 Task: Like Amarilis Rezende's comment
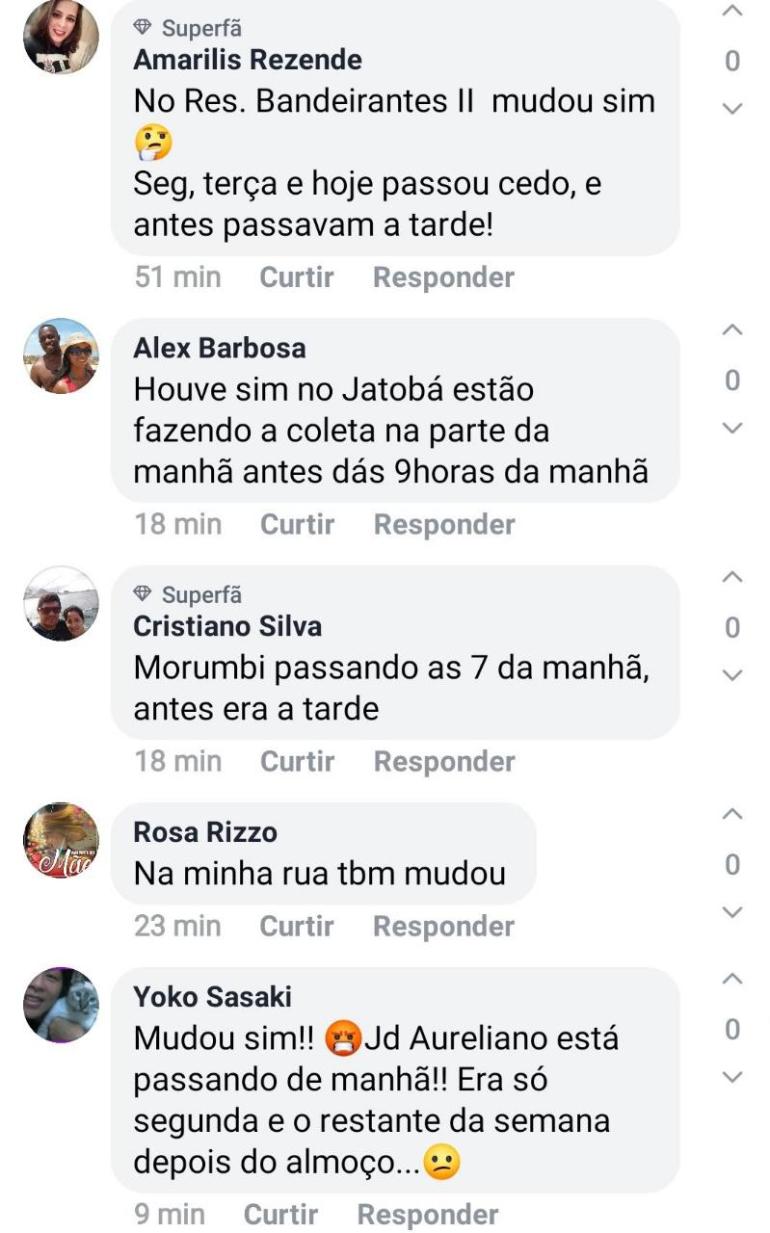(x=296, y=277)
